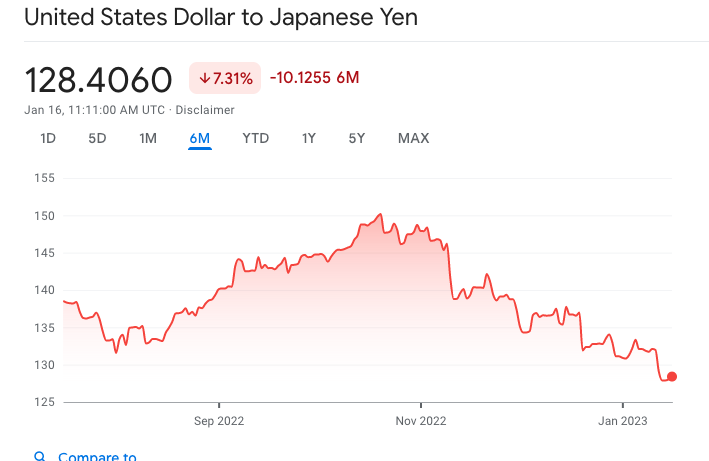Switch to the 1D range tab
Screen dimensions: 709x461
click(x=47, y=138)
